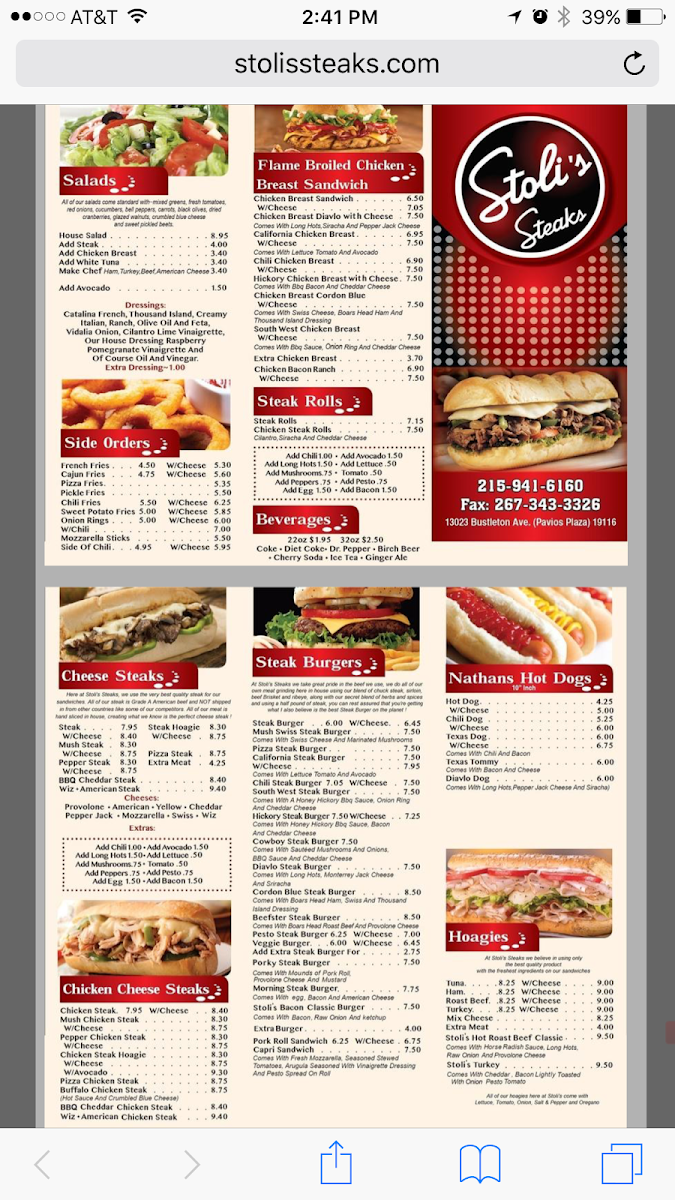Go back to previous page
The width and height of the screenshot is (675, 1200).
pyautogui.click(x=42, y=1165)
